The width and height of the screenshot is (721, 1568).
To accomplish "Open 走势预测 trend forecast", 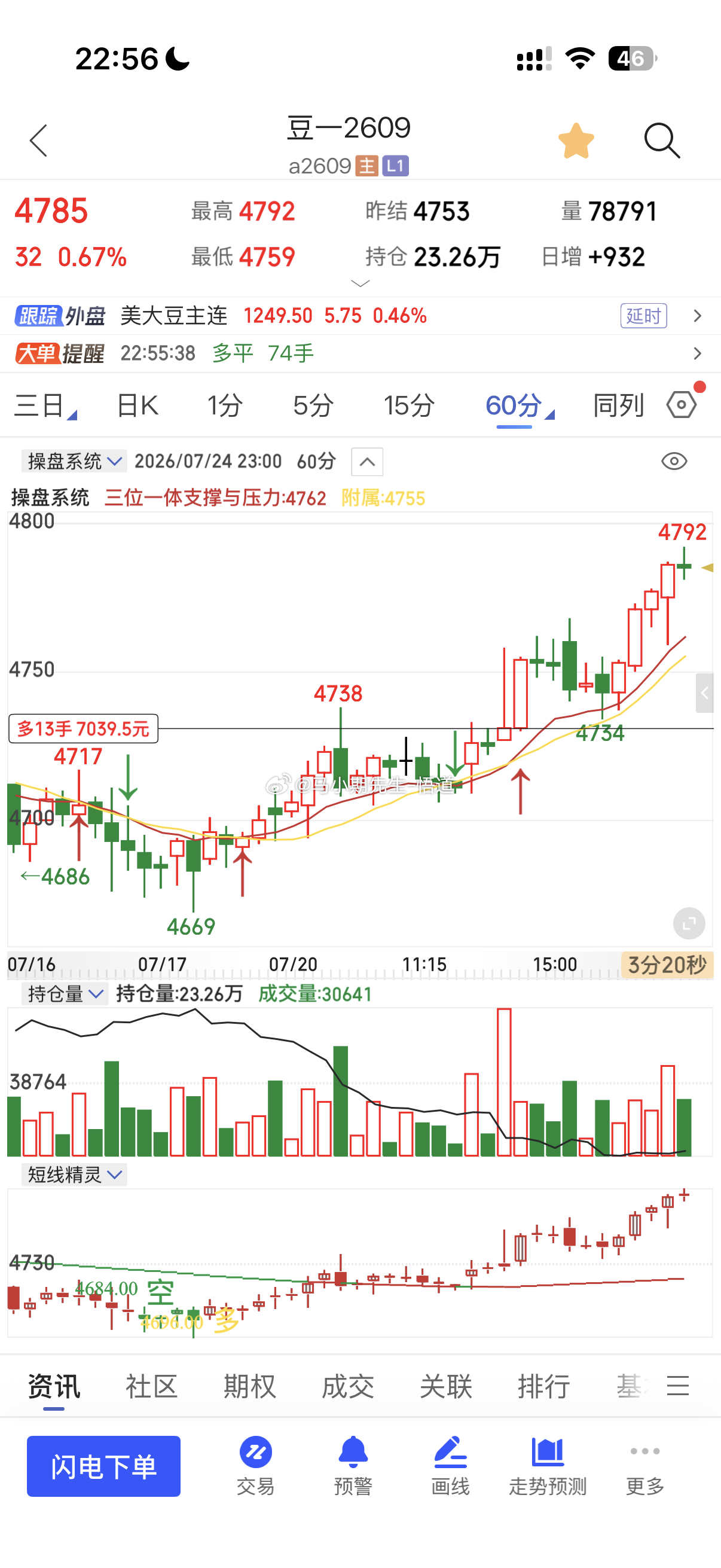I will point(548,1466).
